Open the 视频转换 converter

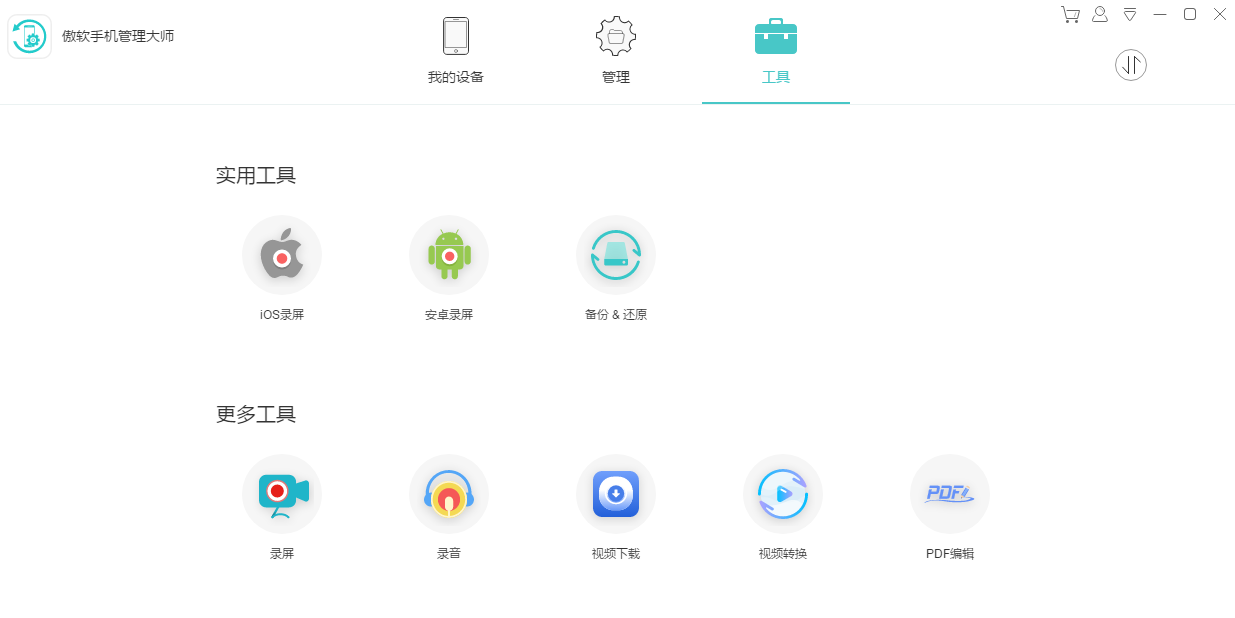coord(783,495)
